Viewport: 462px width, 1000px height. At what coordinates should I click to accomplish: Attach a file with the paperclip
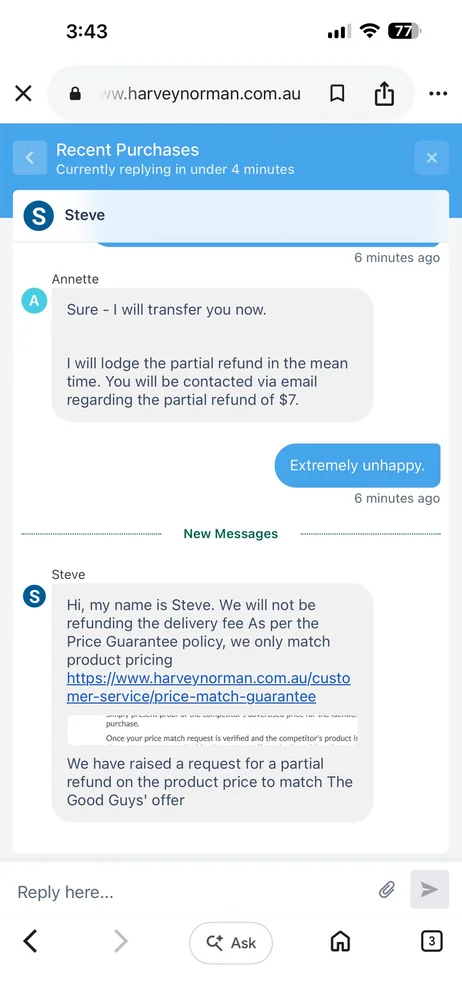(387, 890)
